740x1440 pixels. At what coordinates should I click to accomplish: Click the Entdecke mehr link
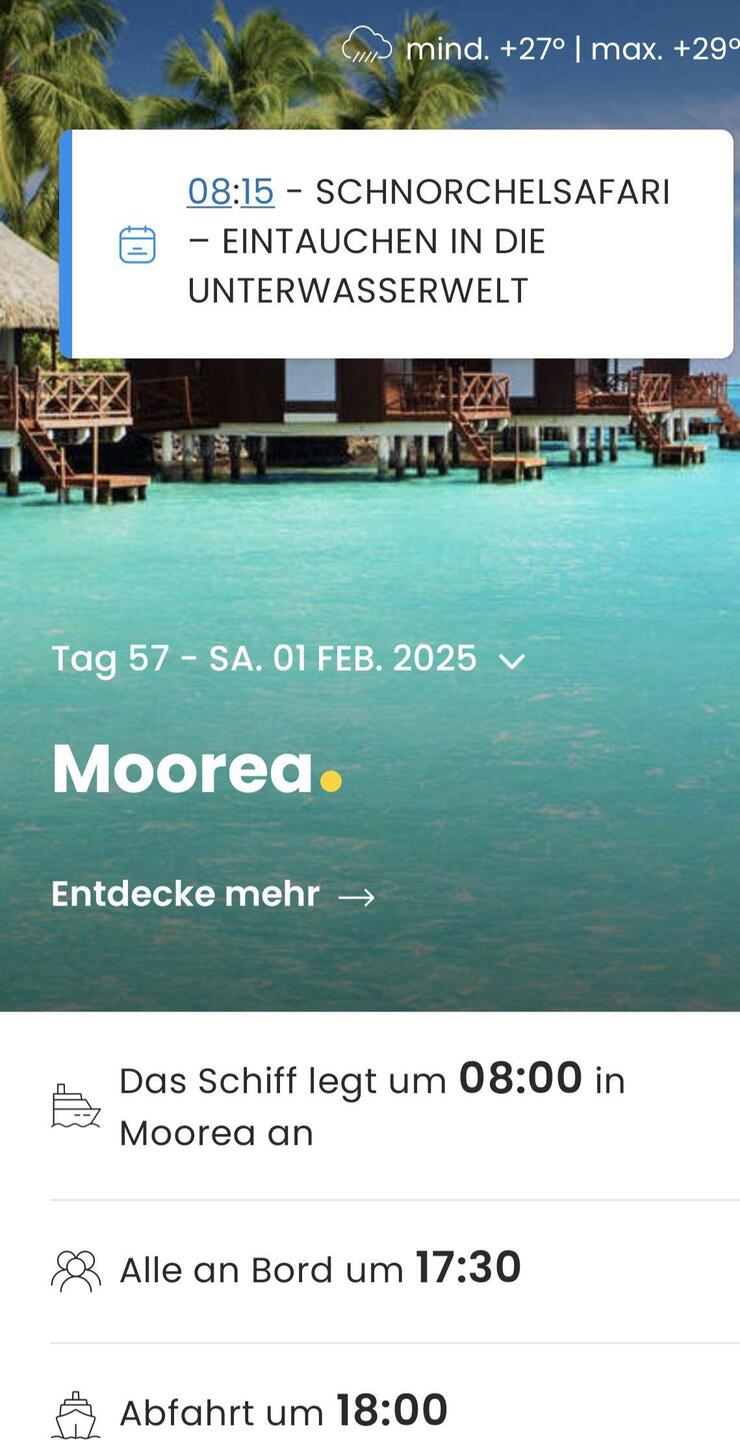(x=185, y=893)
